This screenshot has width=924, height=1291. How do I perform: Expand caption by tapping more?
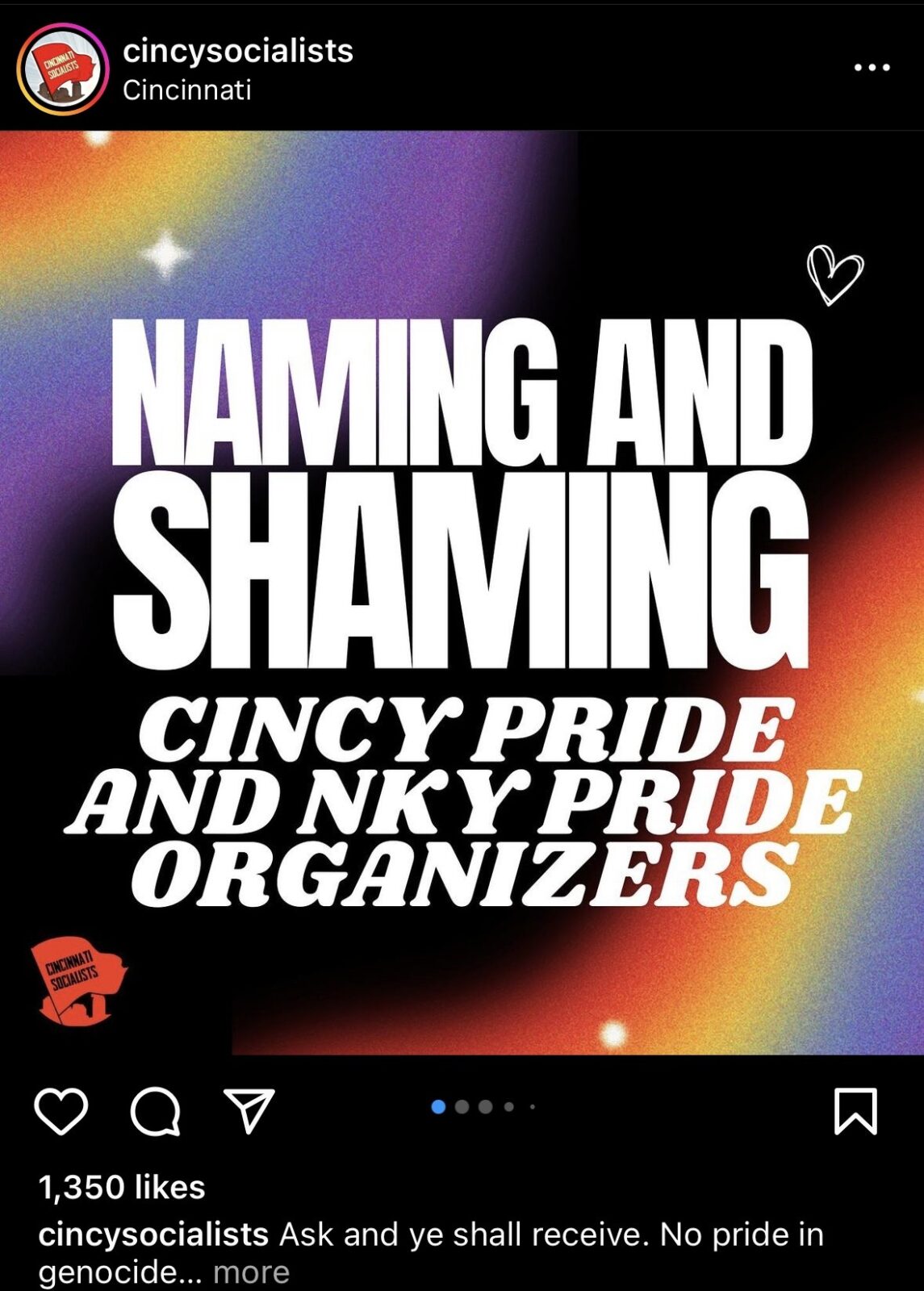point(251,1272)
